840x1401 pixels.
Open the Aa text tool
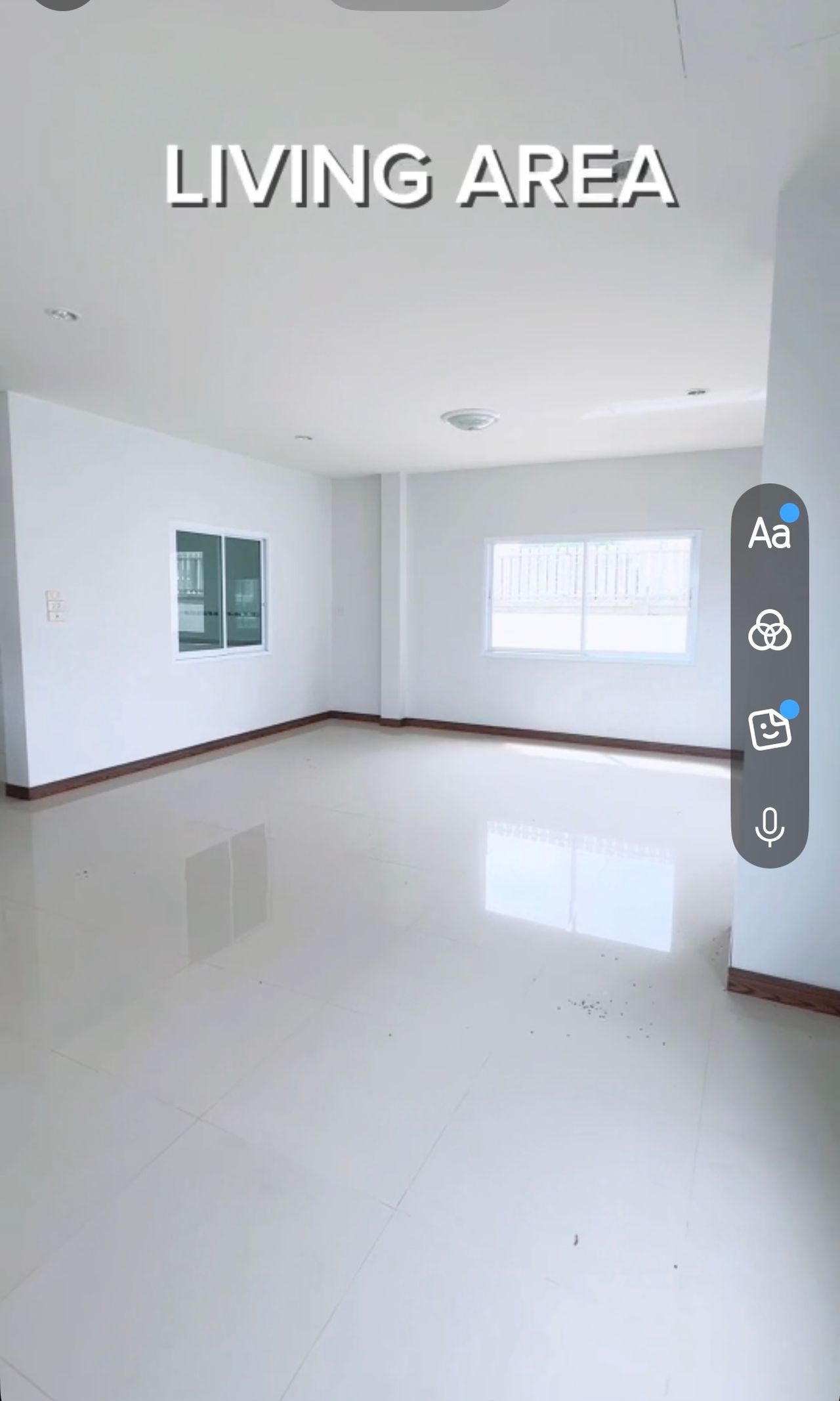tap(769, 533)
